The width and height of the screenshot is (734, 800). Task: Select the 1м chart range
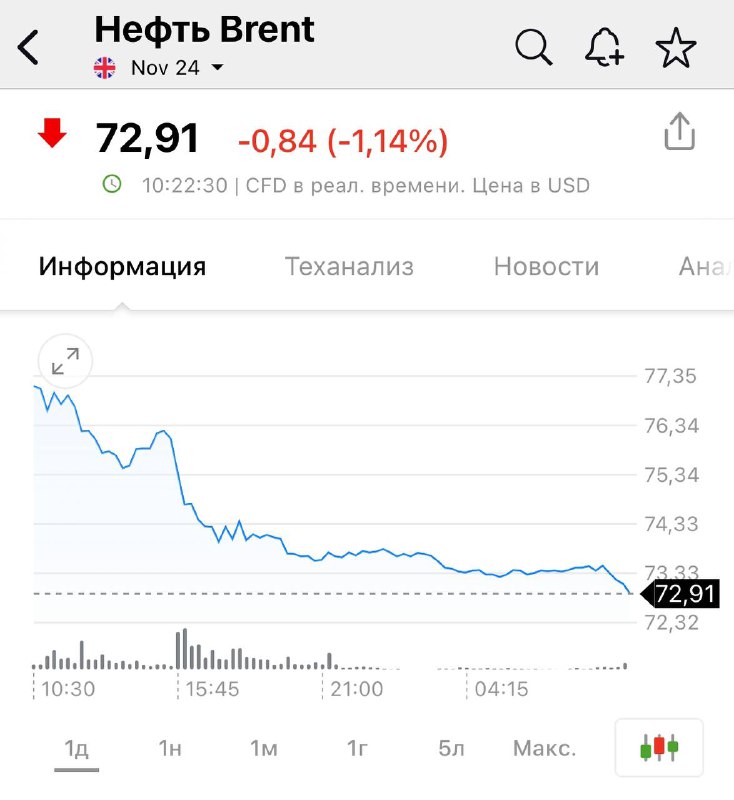[x=263, y=748]
